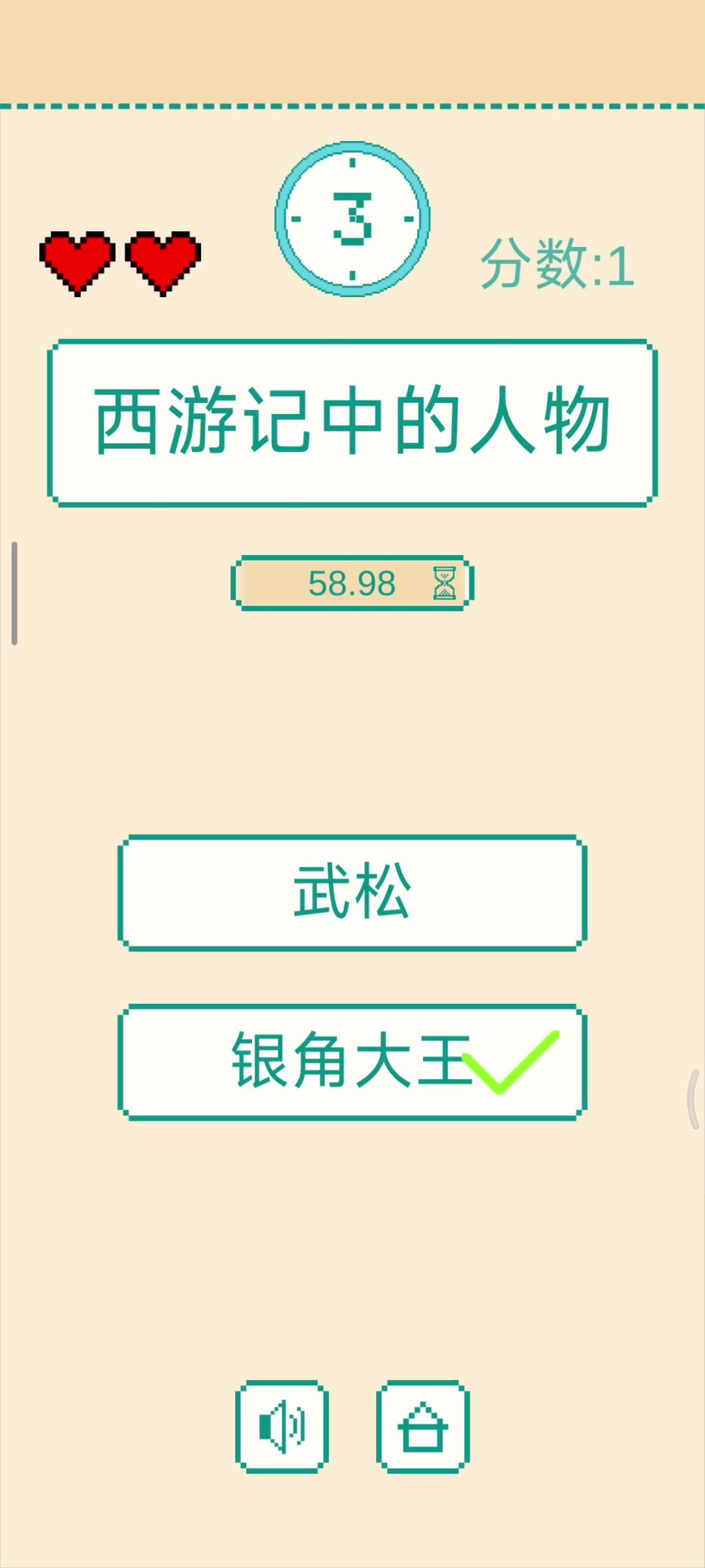Select the answer 银角大王

click(x=352, y=1062)
